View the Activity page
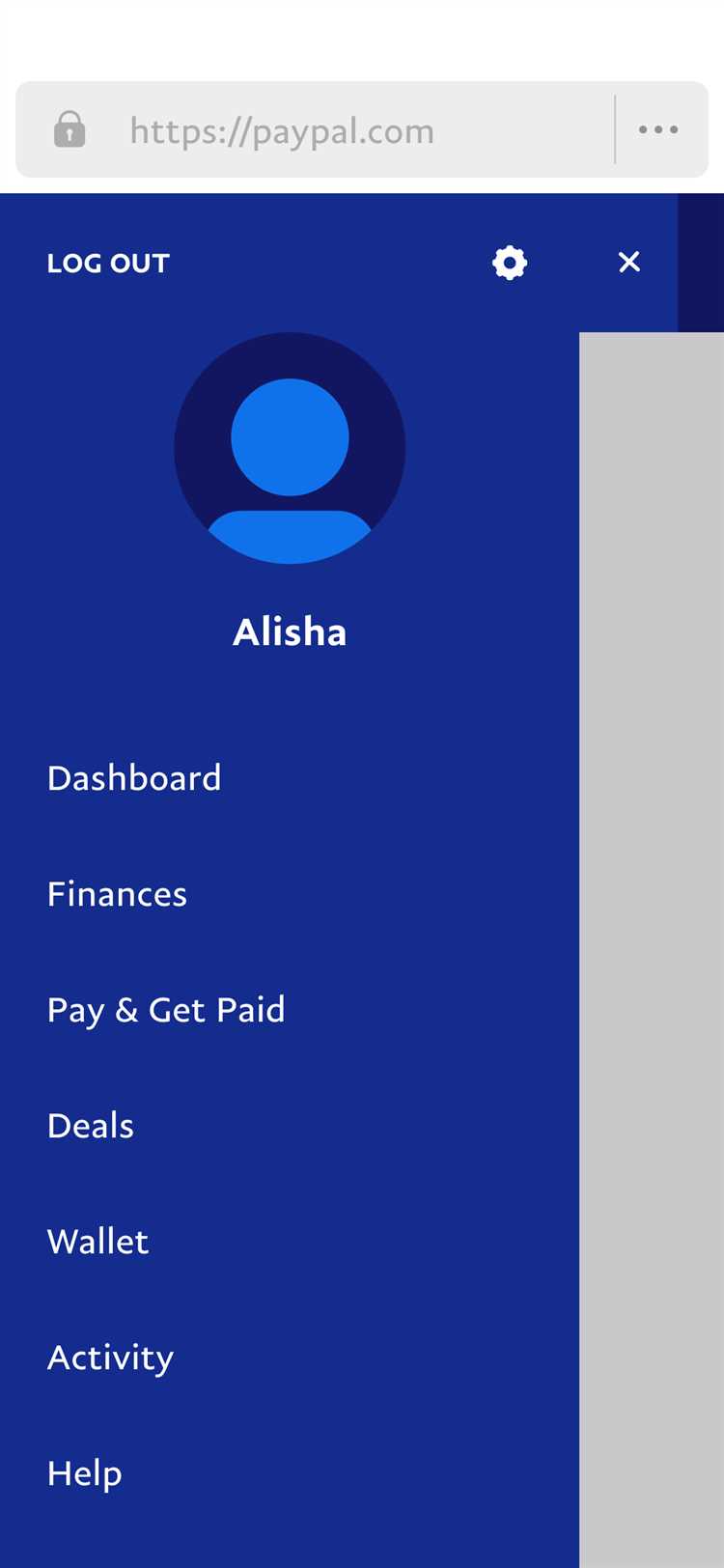Image resolution: width=724 pixels, height=1568 pixels. pos(111,1358)
